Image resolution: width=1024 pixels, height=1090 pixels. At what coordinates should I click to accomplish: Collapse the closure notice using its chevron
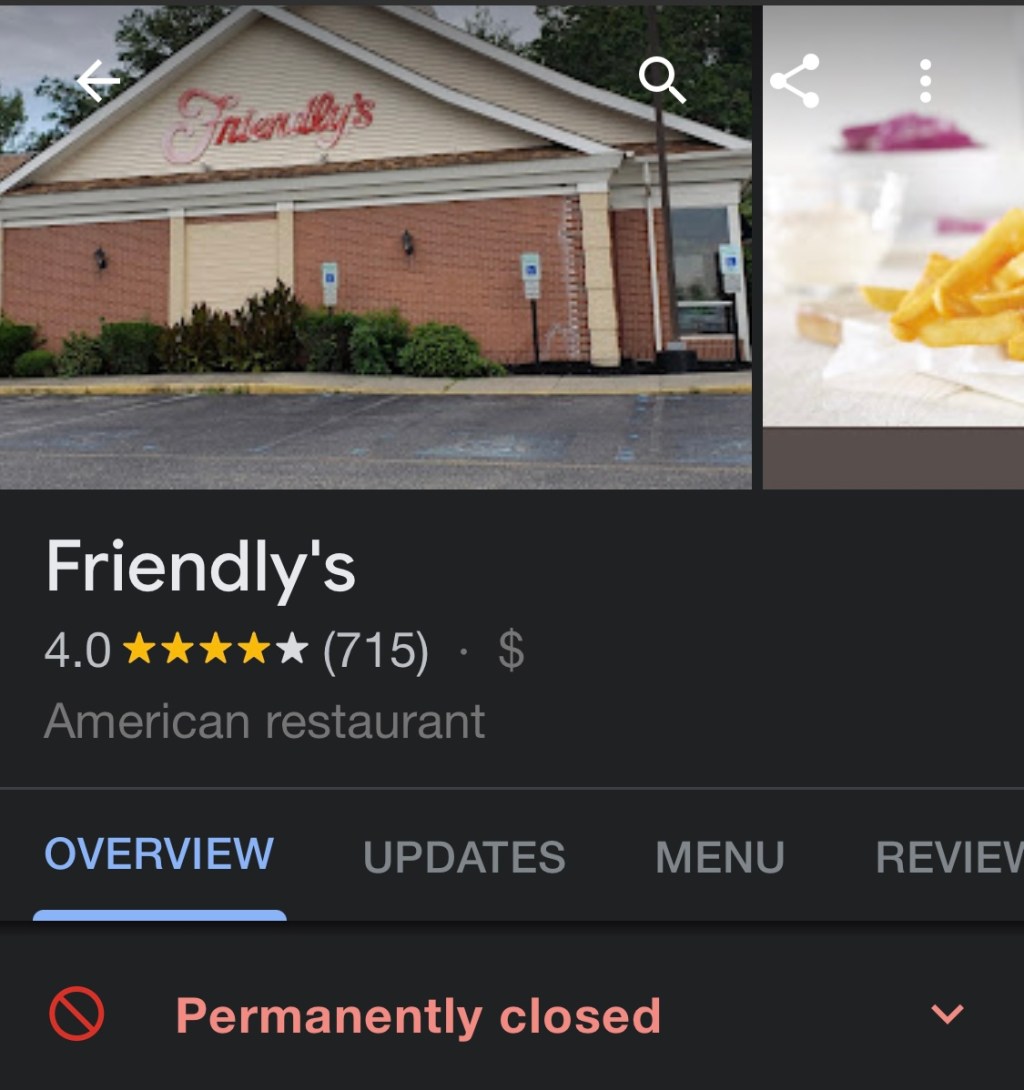[x=946, y=1013]
